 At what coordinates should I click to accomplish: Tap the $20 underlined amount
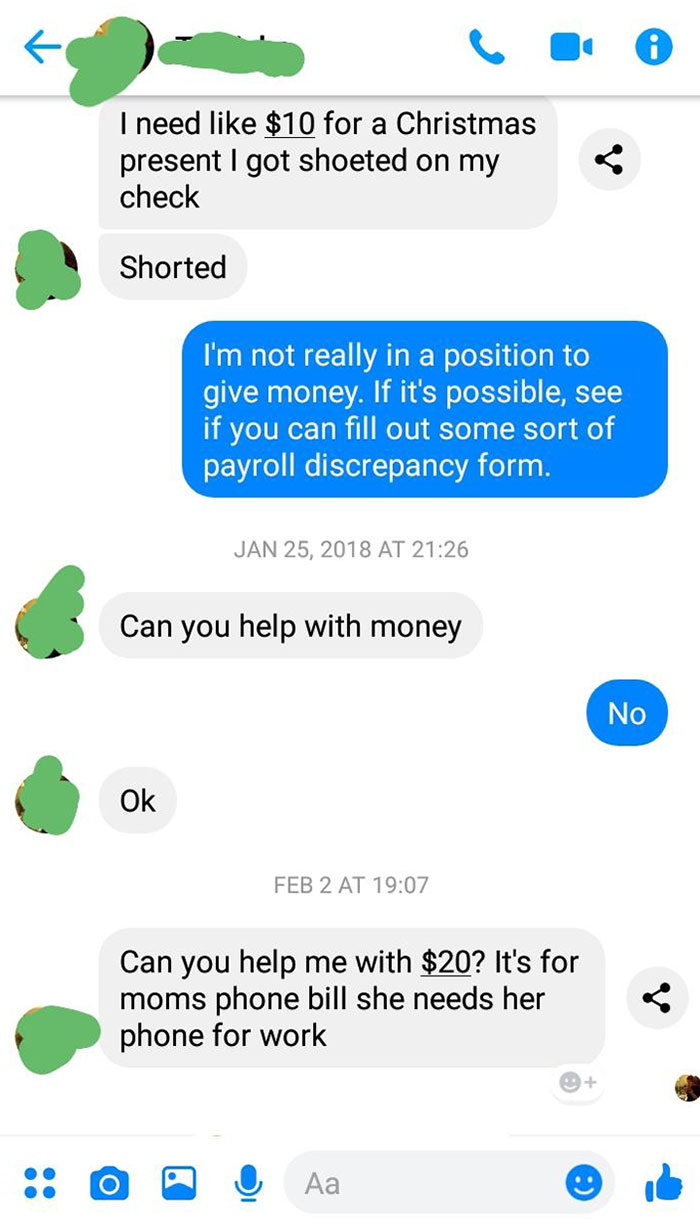444,961
